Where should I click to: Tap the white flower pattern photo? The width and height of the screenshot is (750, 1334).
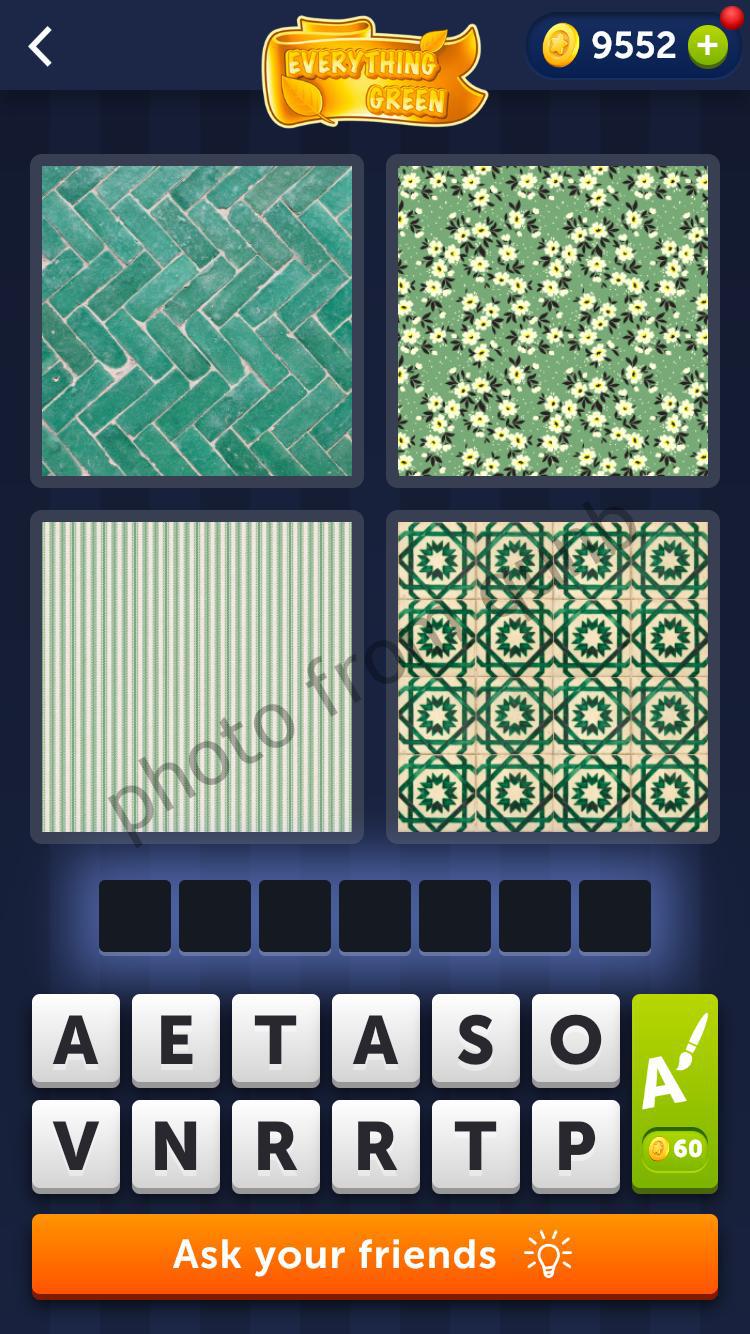coord(553,320)
